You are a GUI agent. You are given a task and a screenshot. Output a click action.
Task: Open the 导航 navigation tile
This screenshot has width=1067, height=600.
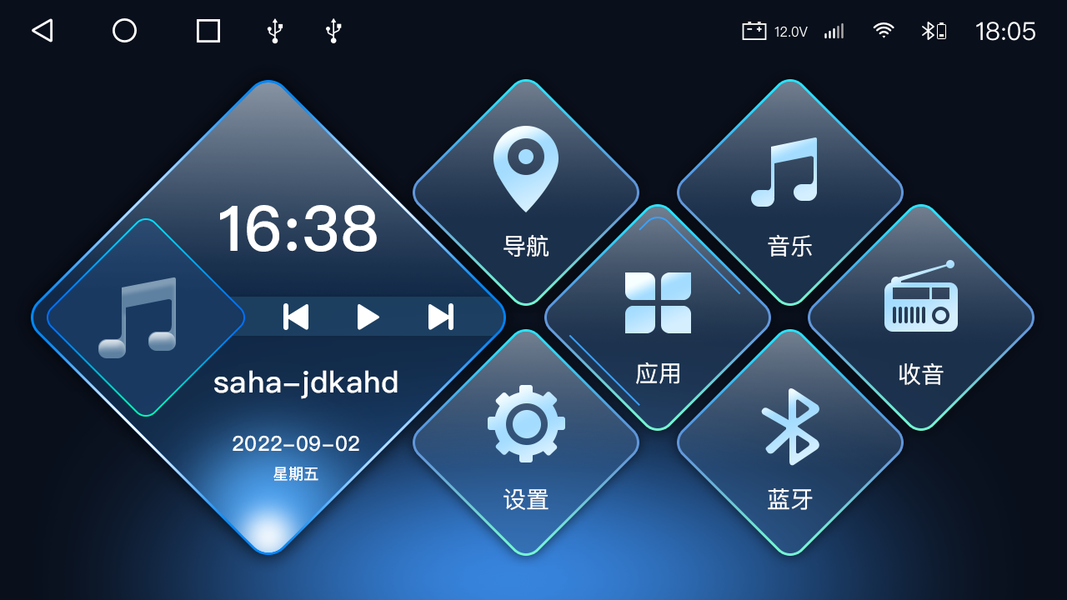point(525,193)
